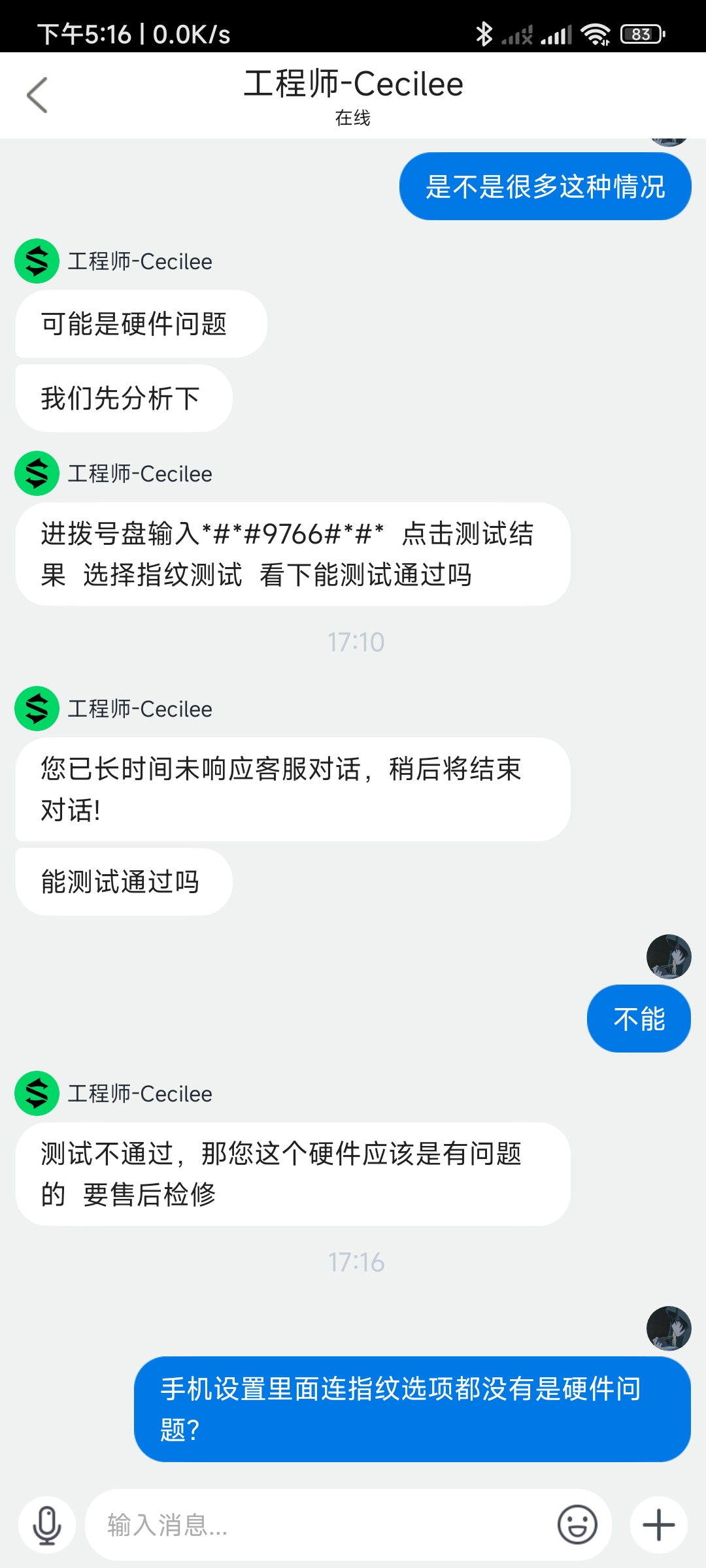The height and width of the screenshot is (1568, 706).
Task: Tap the microphone voice input icon
Action: (47, 1525)
